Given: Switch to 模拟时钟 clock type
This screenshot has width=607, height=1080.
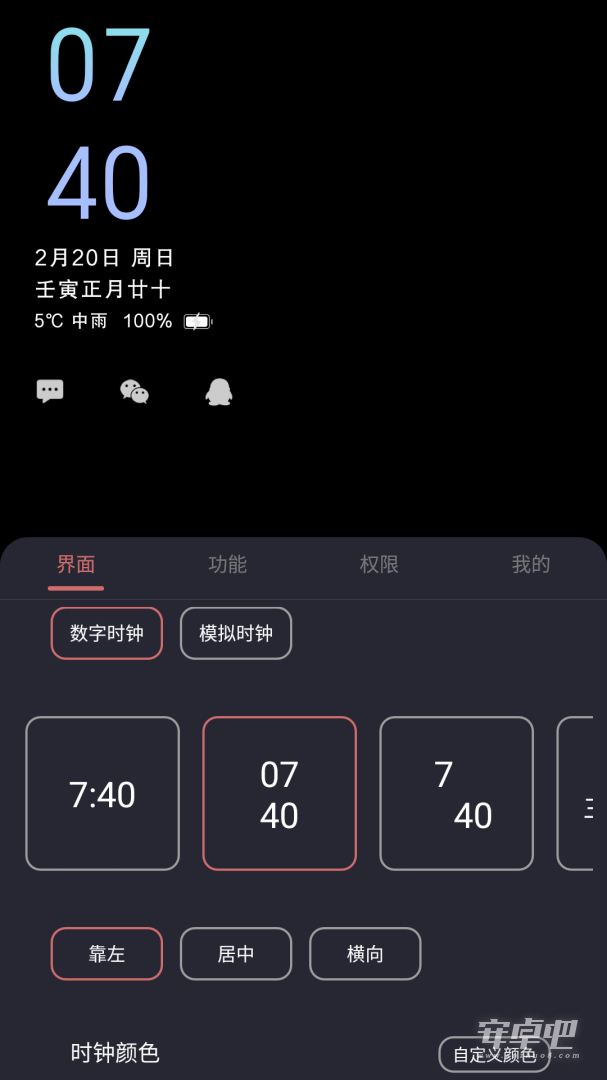Looking at the screenshot, I should coord(236,633).
